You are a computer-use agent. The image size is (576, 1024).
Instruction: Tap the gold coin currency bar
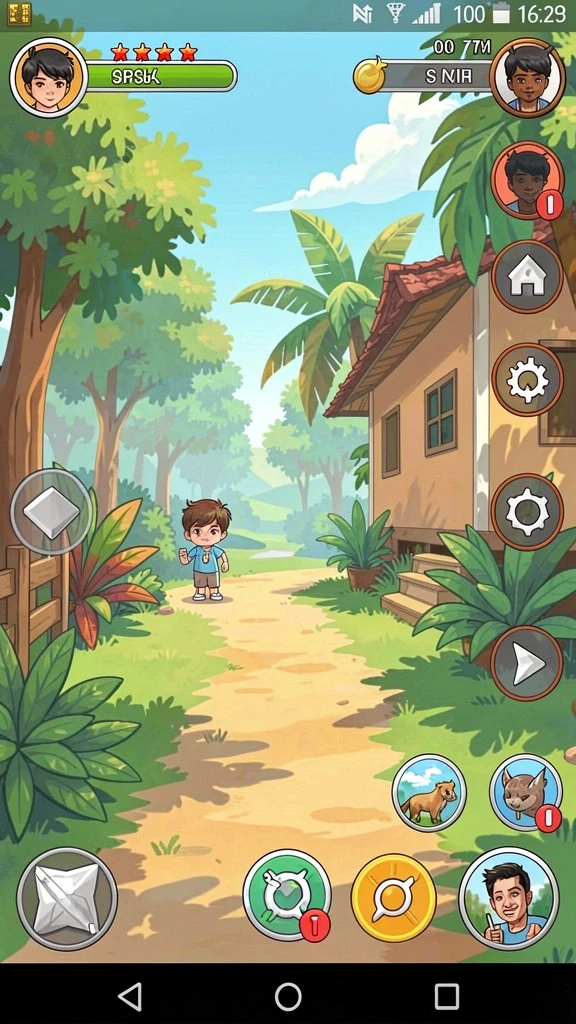coord(423,76)
